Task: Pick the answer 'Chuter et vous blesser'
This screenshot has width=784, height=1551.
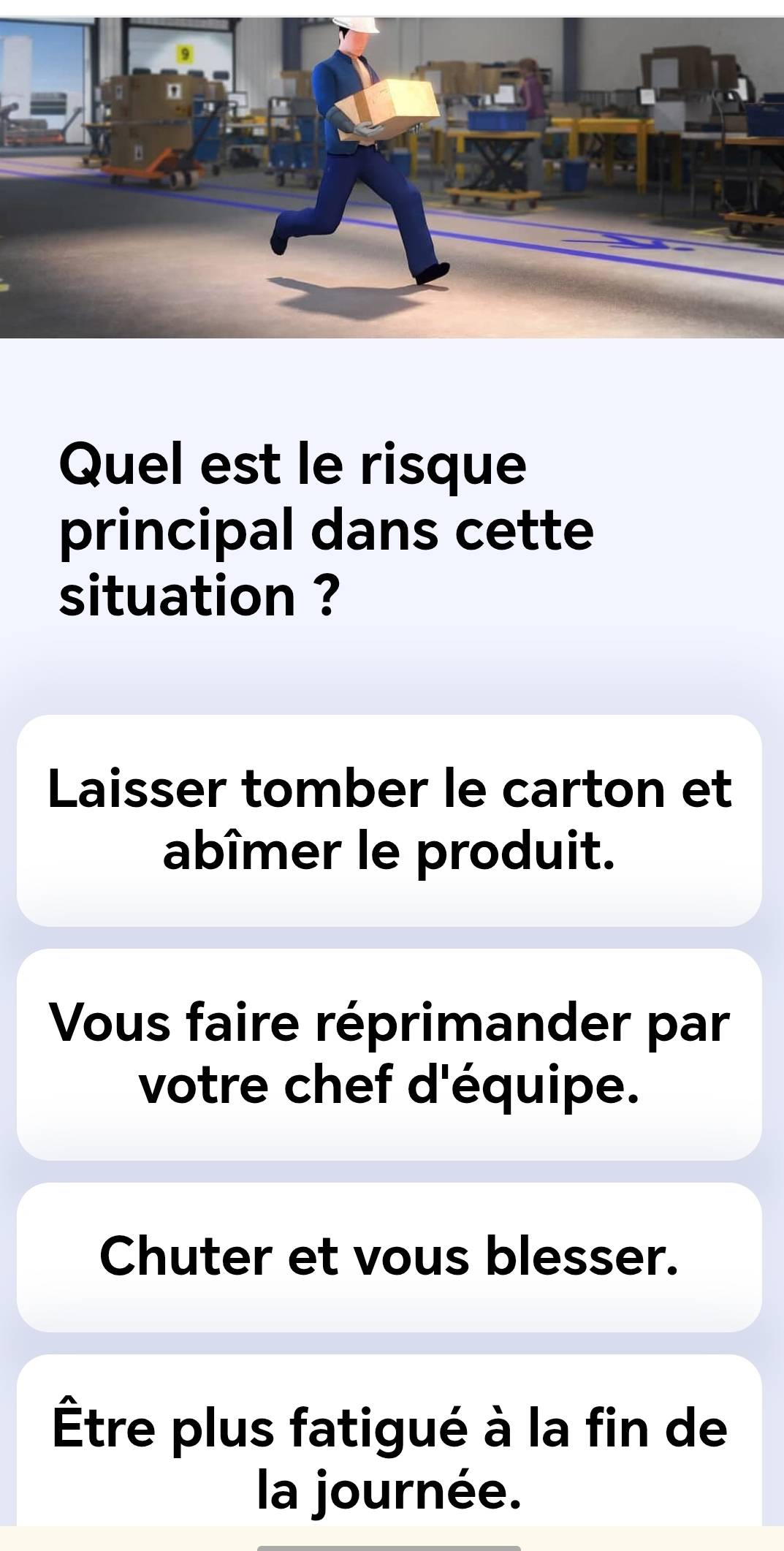Action: pyautogui.click(x=389, y=1257)
